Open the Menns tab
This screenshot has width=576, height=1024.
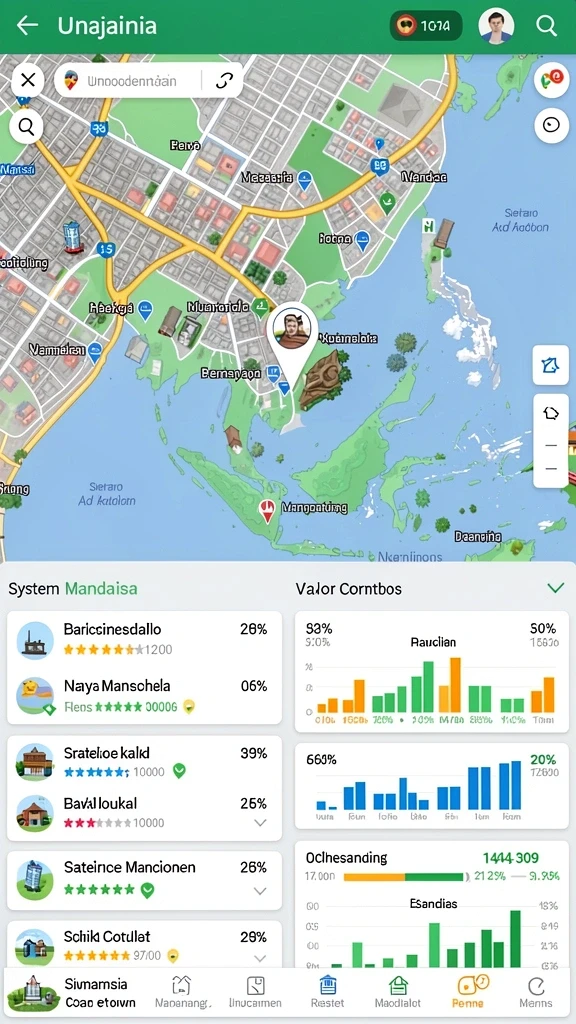click(x=536, y=991)
